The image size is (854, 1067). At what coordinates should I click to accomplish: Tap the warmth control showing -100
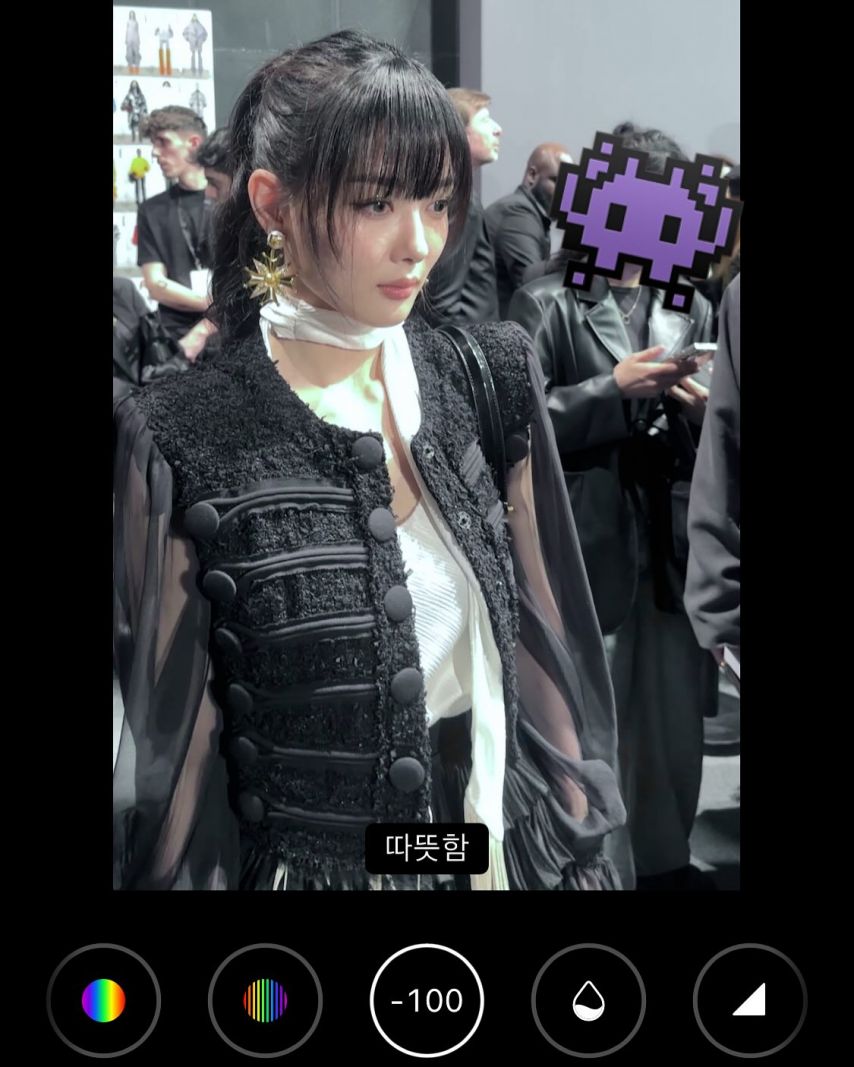427,1000
